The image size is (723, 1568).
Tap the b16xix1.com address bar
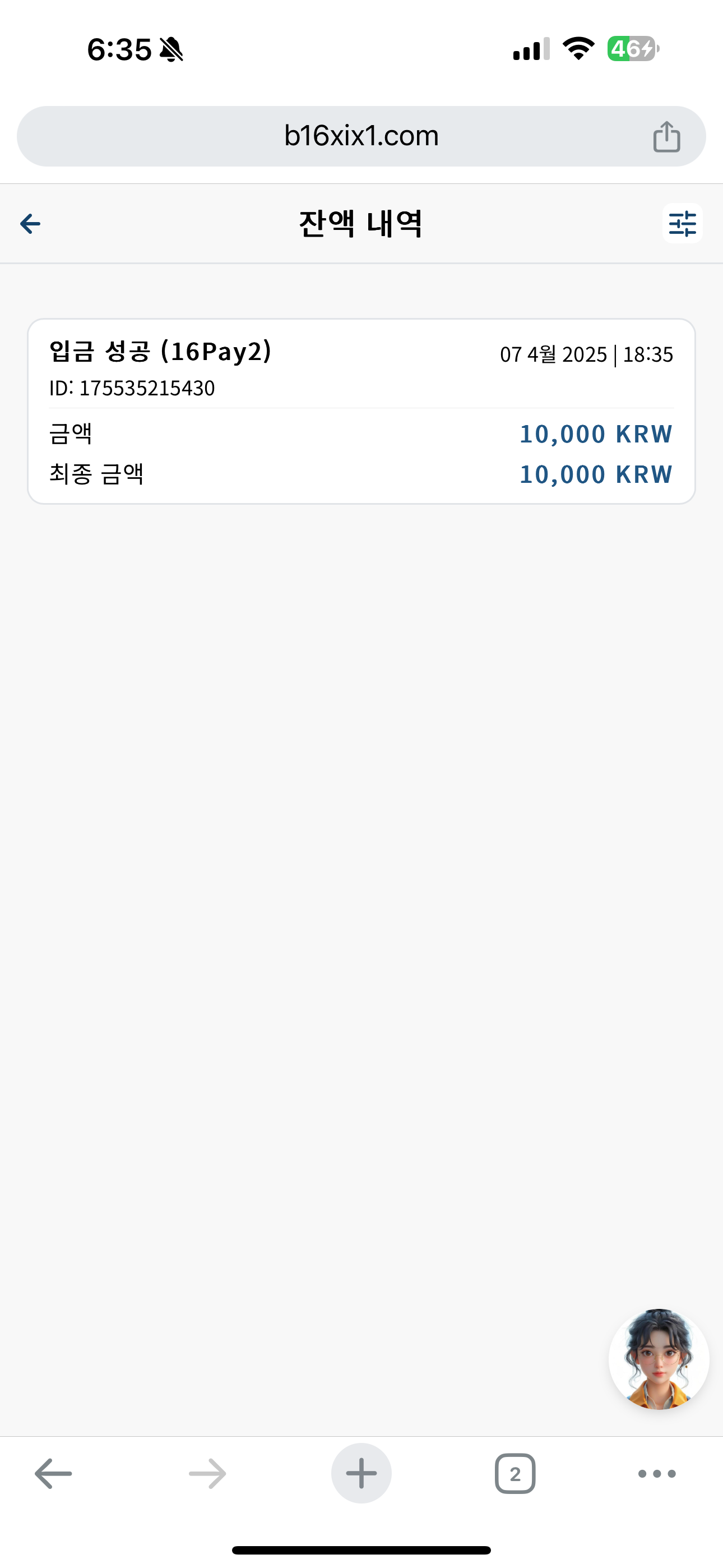click(361, 136)
